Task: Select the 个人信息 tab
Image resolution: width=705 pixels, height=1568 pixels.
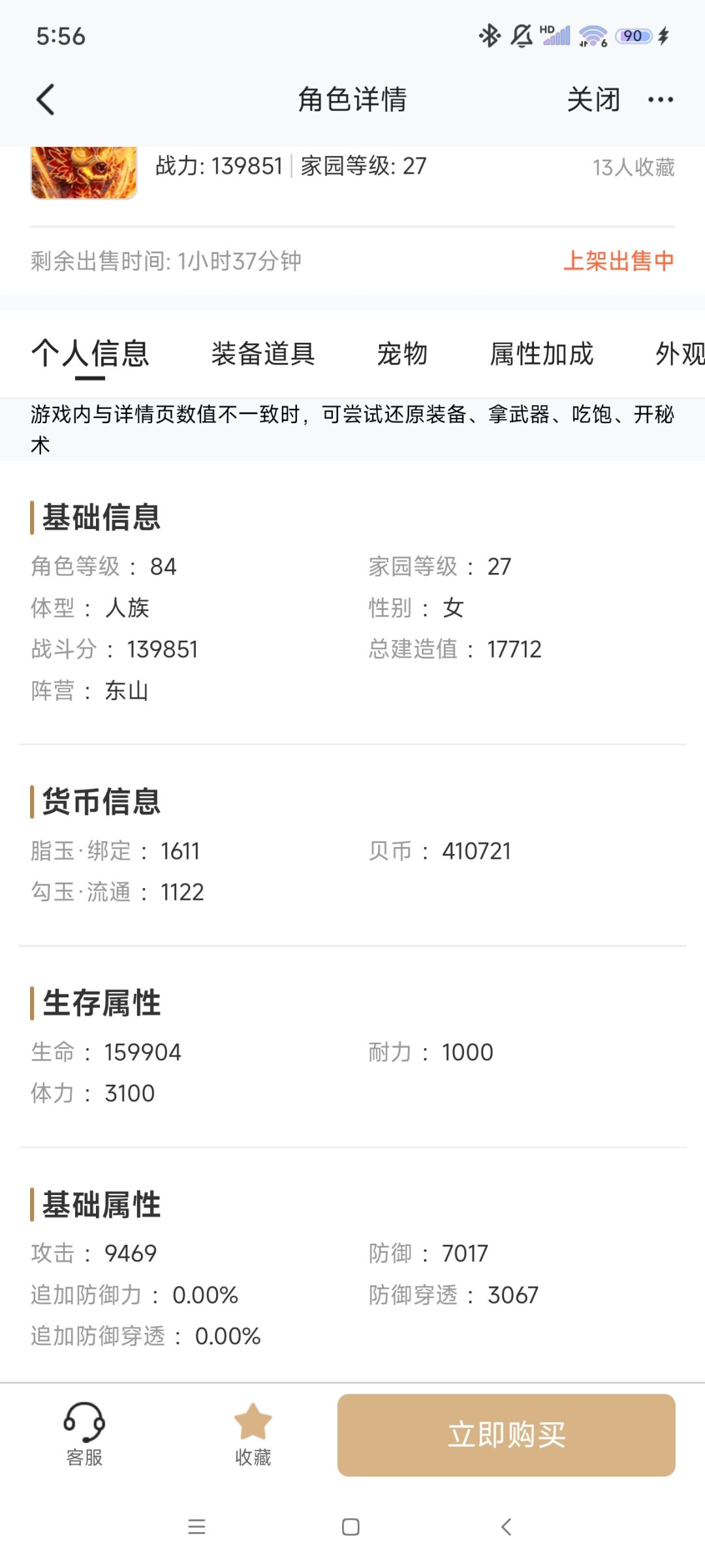Action: point(90,354)
